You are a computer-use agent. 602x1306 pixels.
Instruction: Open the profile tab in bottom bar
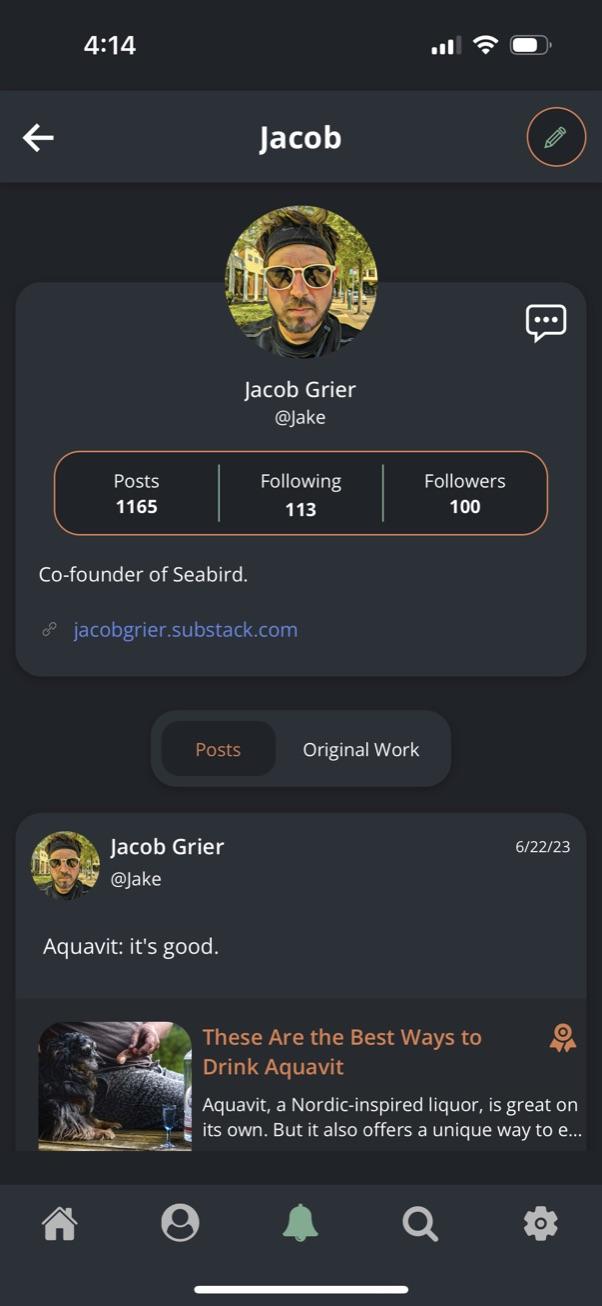coord(180,1223)
